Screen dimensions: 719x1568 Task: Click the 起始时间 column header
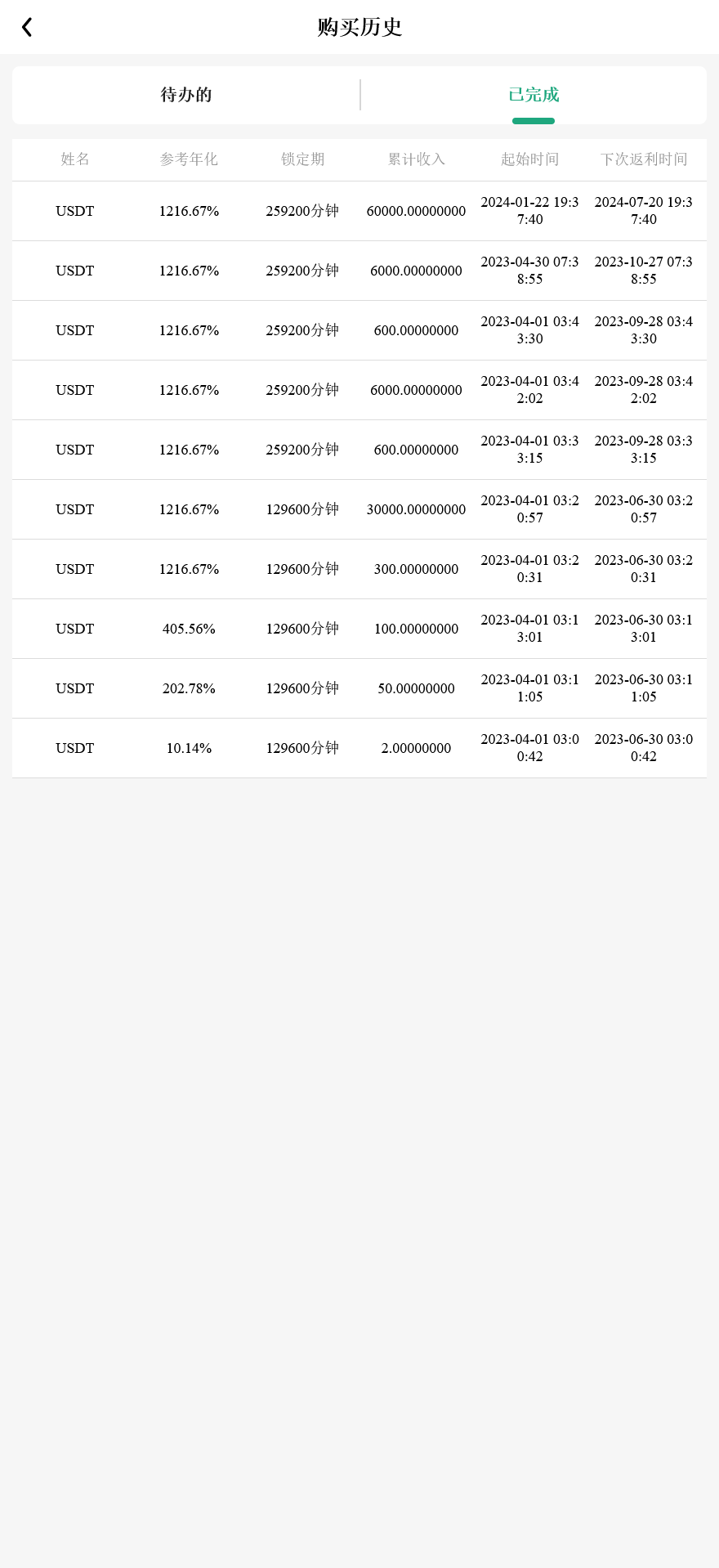click(529, 159)
